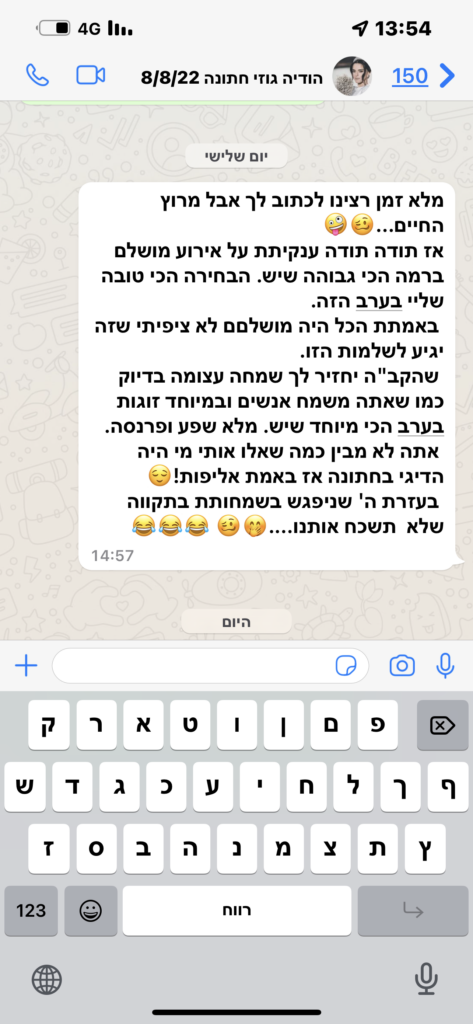This screenshot has width=473, height=1024.
Task: Start a voice call with this contact
Action: click(x=37, y=75)
